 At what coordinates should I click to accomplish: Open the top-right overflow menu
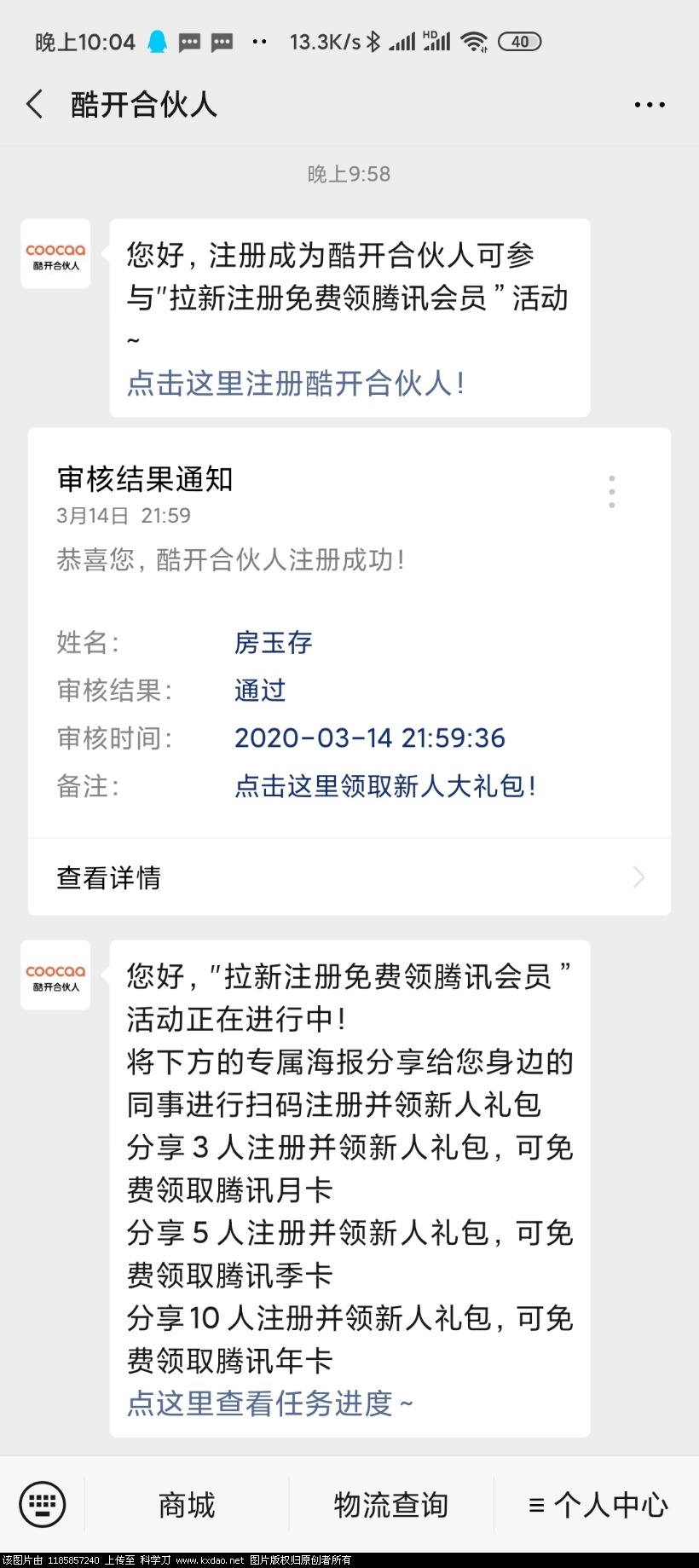tap(649, 105)
